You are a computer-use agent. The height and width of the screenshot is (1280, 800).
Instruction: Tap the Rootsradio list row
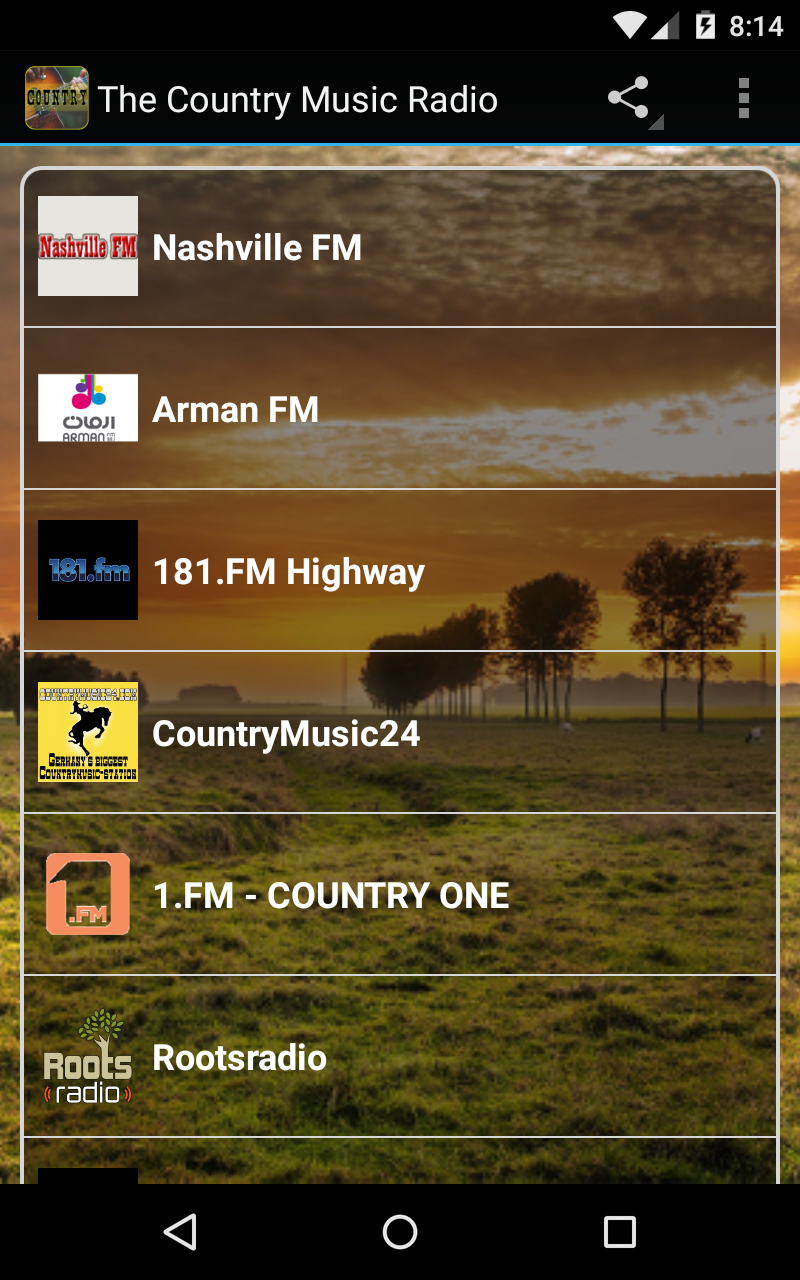(400, 1057)
